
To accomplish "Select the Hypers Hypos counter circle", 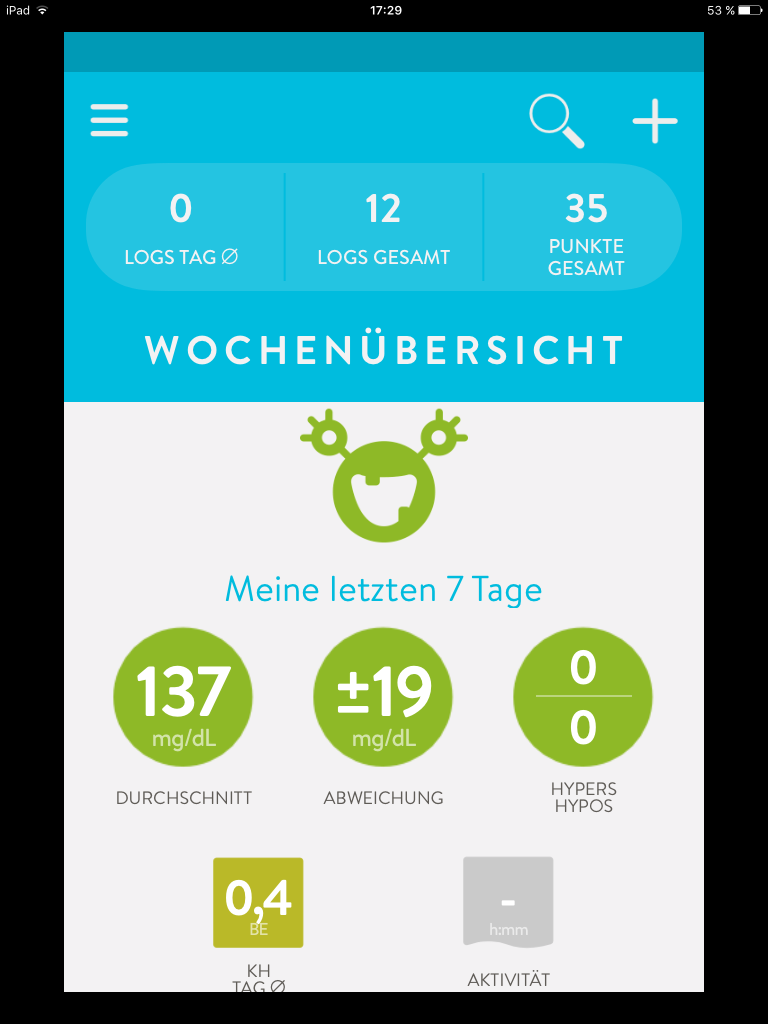I will (x=583, y=696).
